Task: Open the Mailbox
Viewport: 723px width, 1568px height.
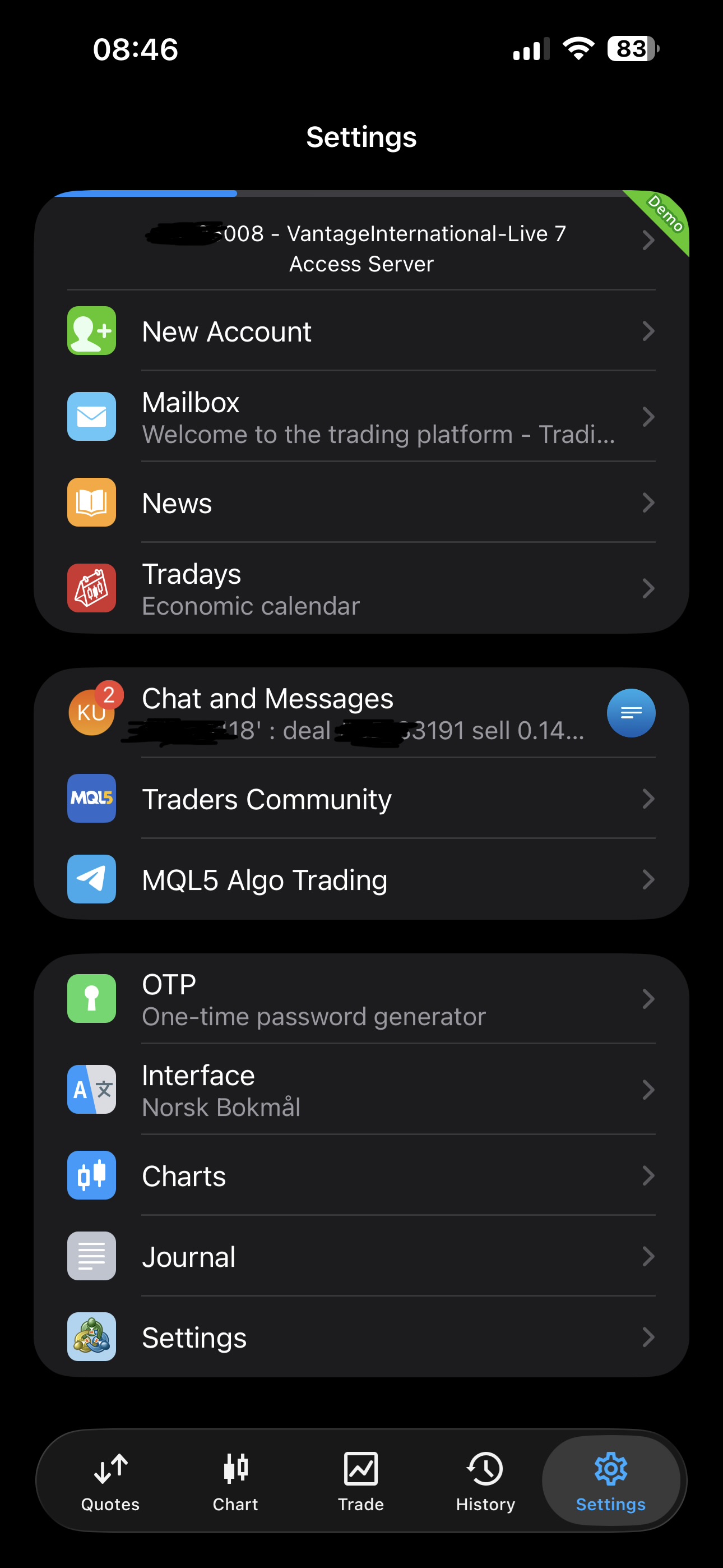Action: tap(361, 418)
